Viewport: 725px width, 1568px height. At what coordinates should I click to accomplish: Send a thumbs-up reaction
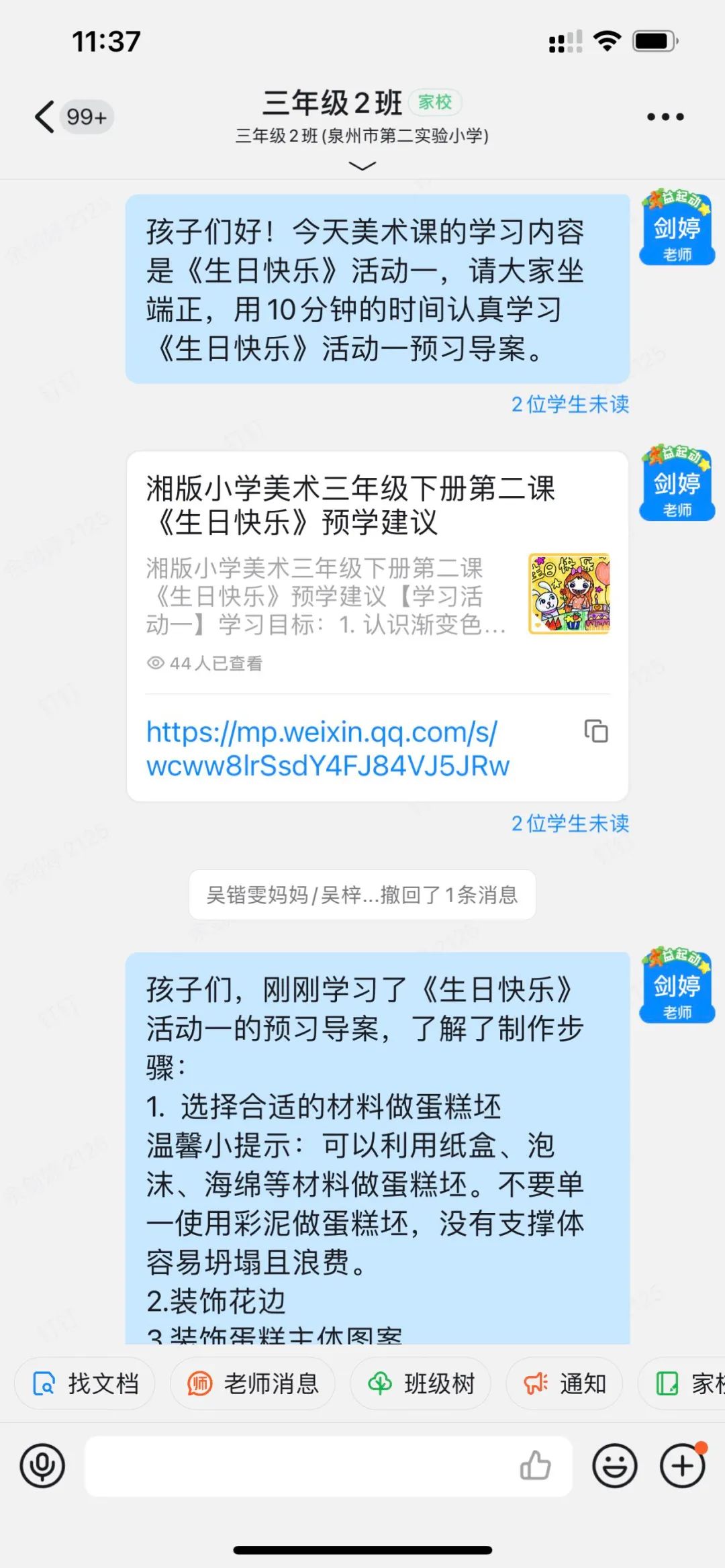point(535,1465)
